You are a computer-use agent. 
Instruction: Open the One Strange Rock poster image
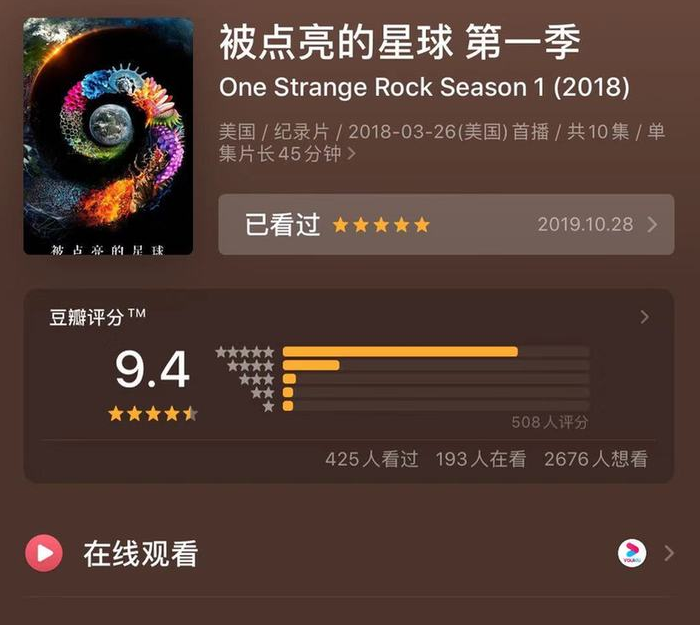pos(107,137)
